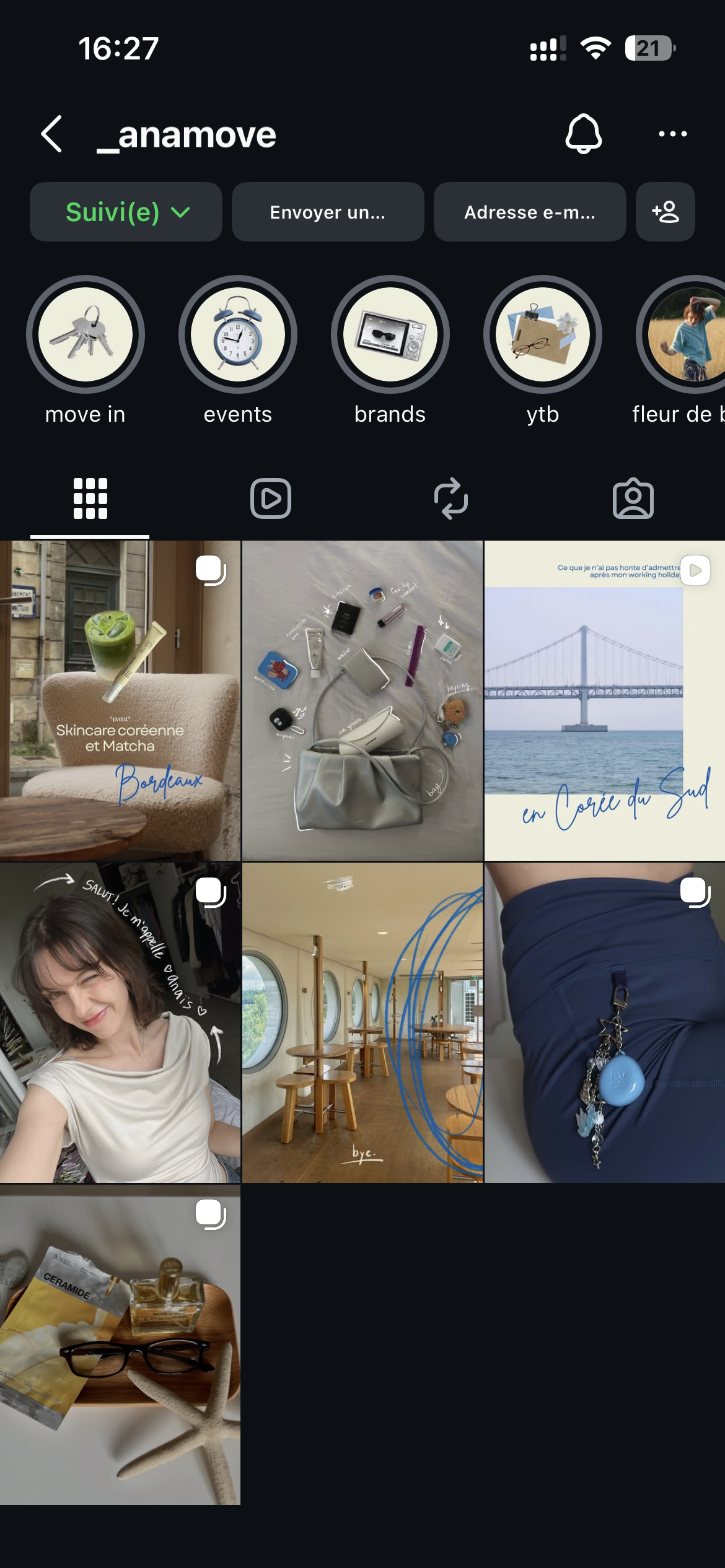725x1568 pixels.
Task: Open the Ceramide mask and glasses post
Action: [x=120, y=1345]
